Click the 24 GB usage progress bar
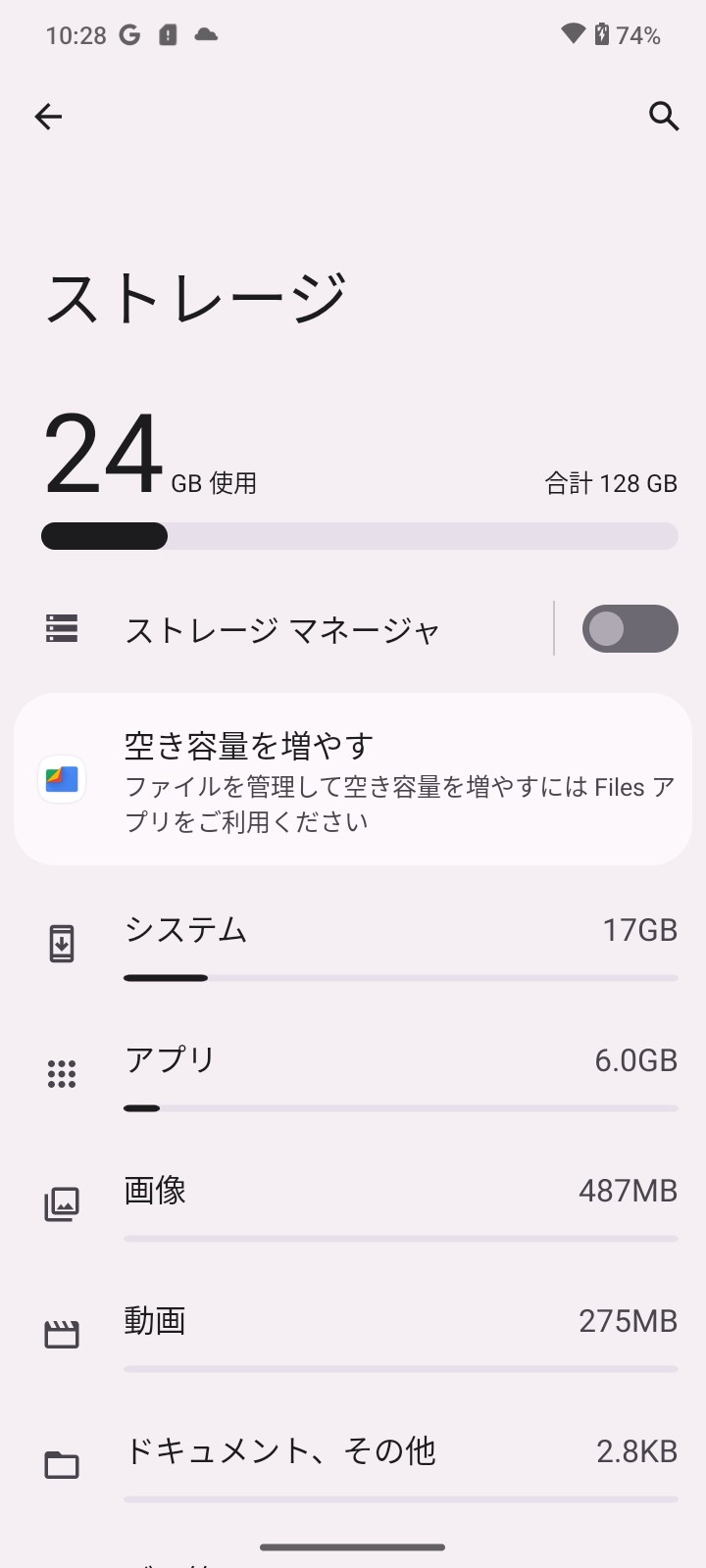The width and height of the screenshot is (706, 1568). (x=359, y=536)
